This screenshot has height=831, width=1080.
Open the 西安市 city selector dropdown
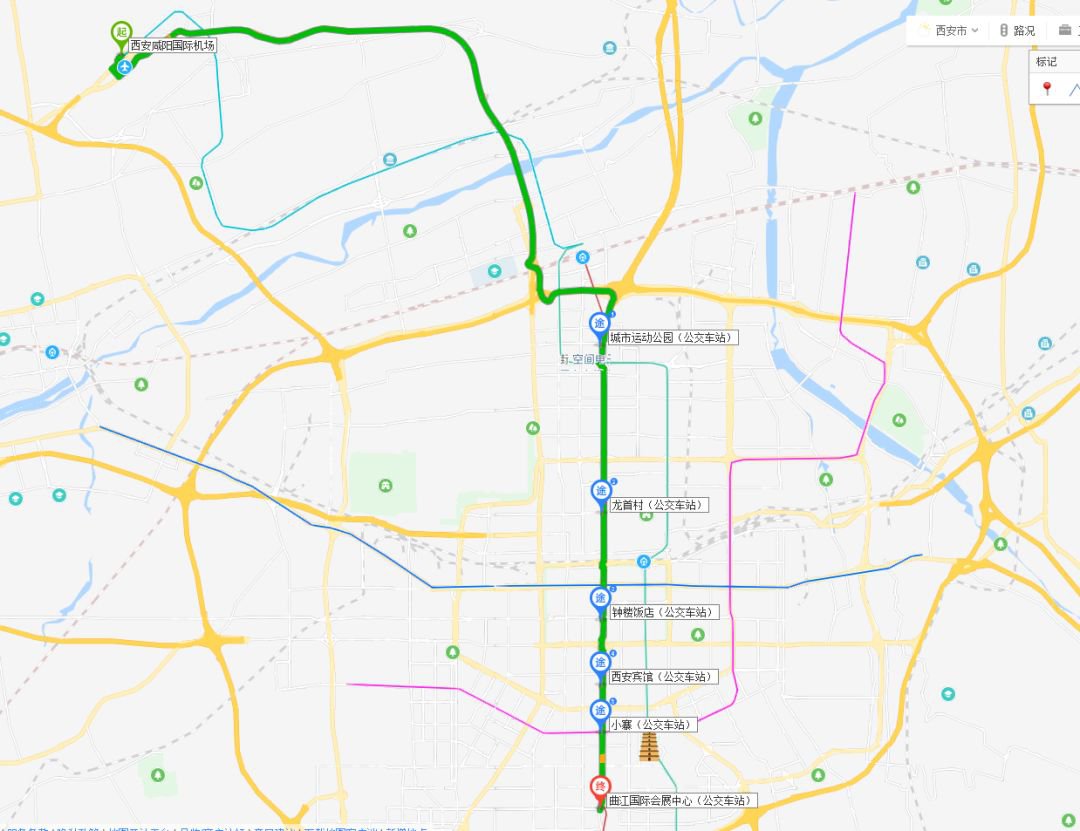coord(950,30)
